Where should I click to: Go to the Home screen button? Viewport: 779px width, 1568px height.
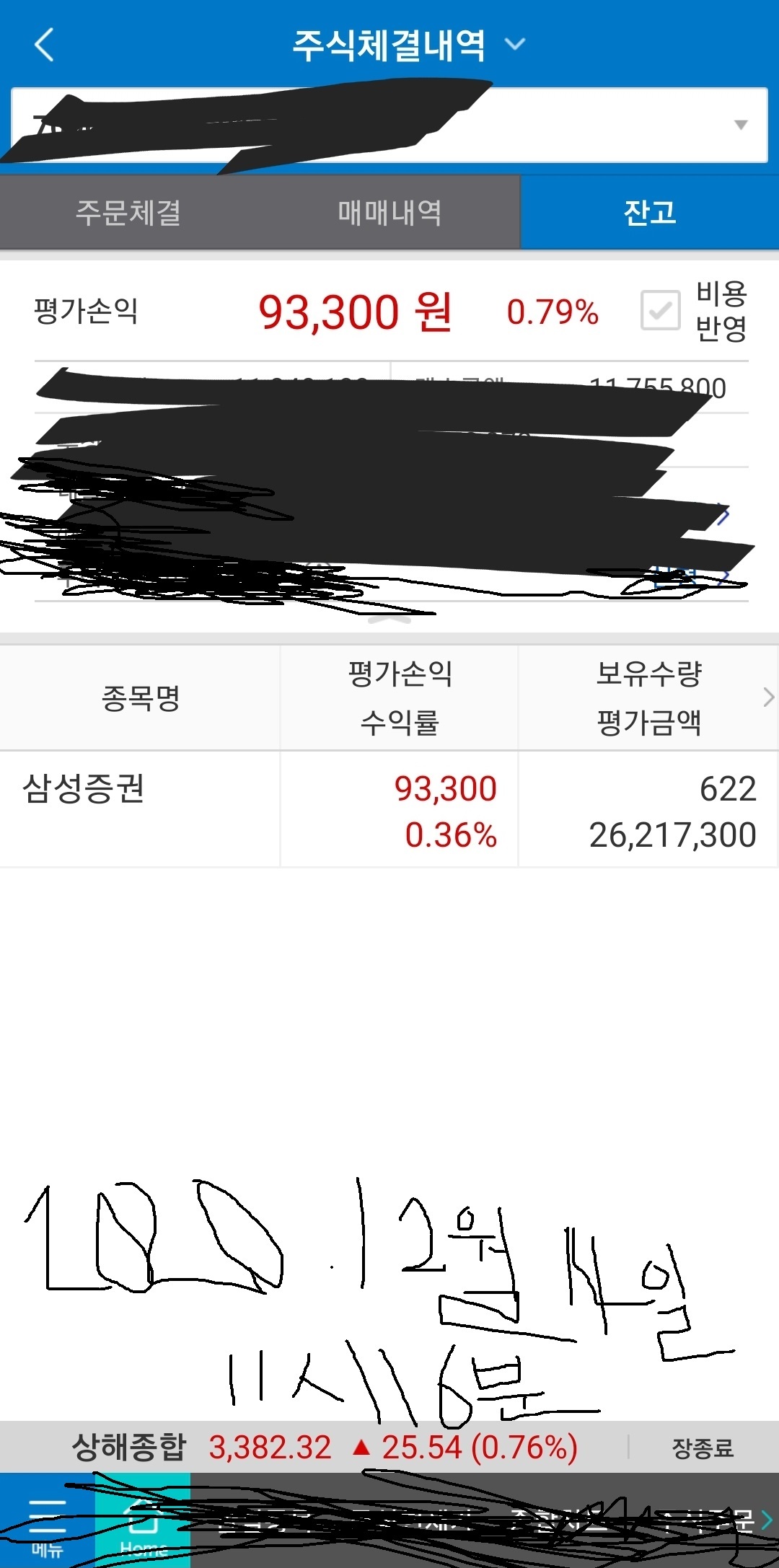point(143,1523)
